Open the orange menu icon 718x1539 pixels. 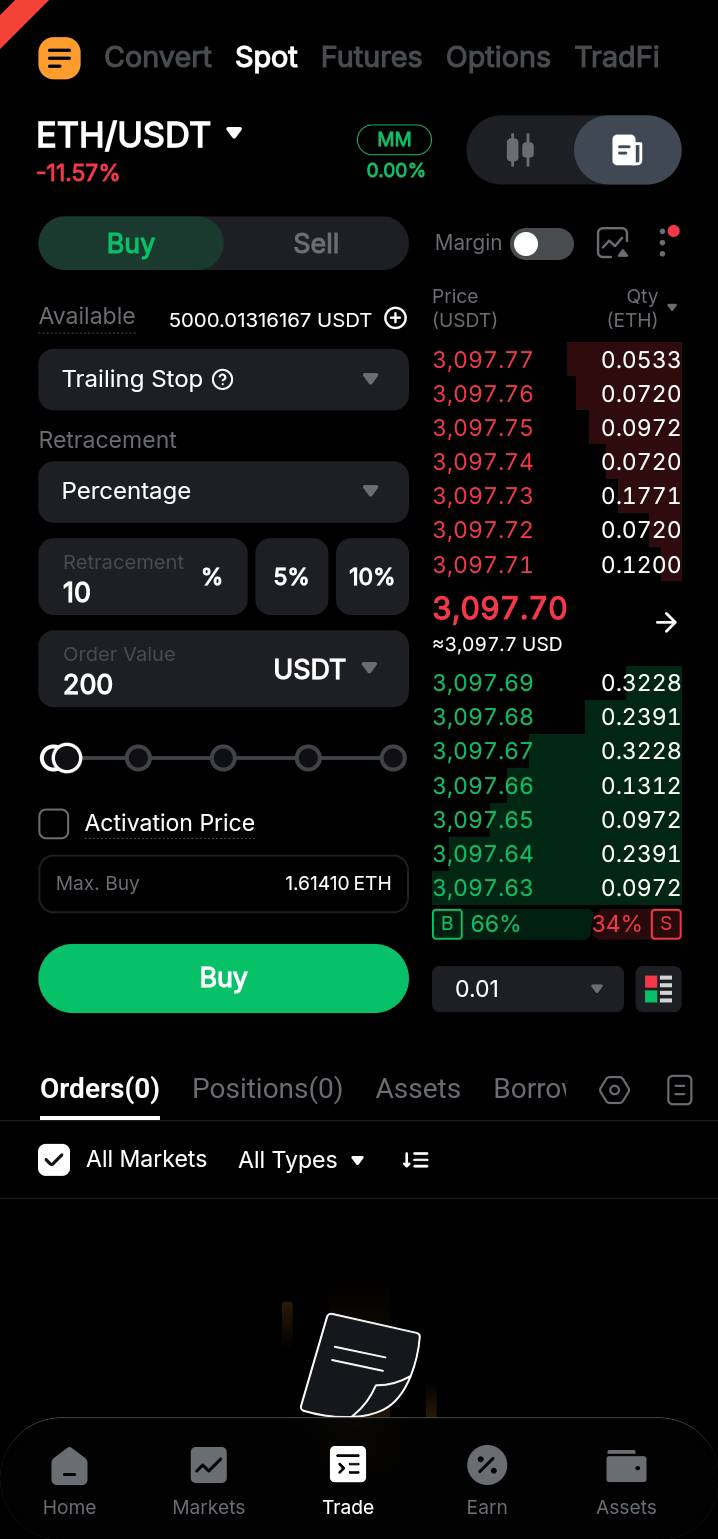(59, 57)
